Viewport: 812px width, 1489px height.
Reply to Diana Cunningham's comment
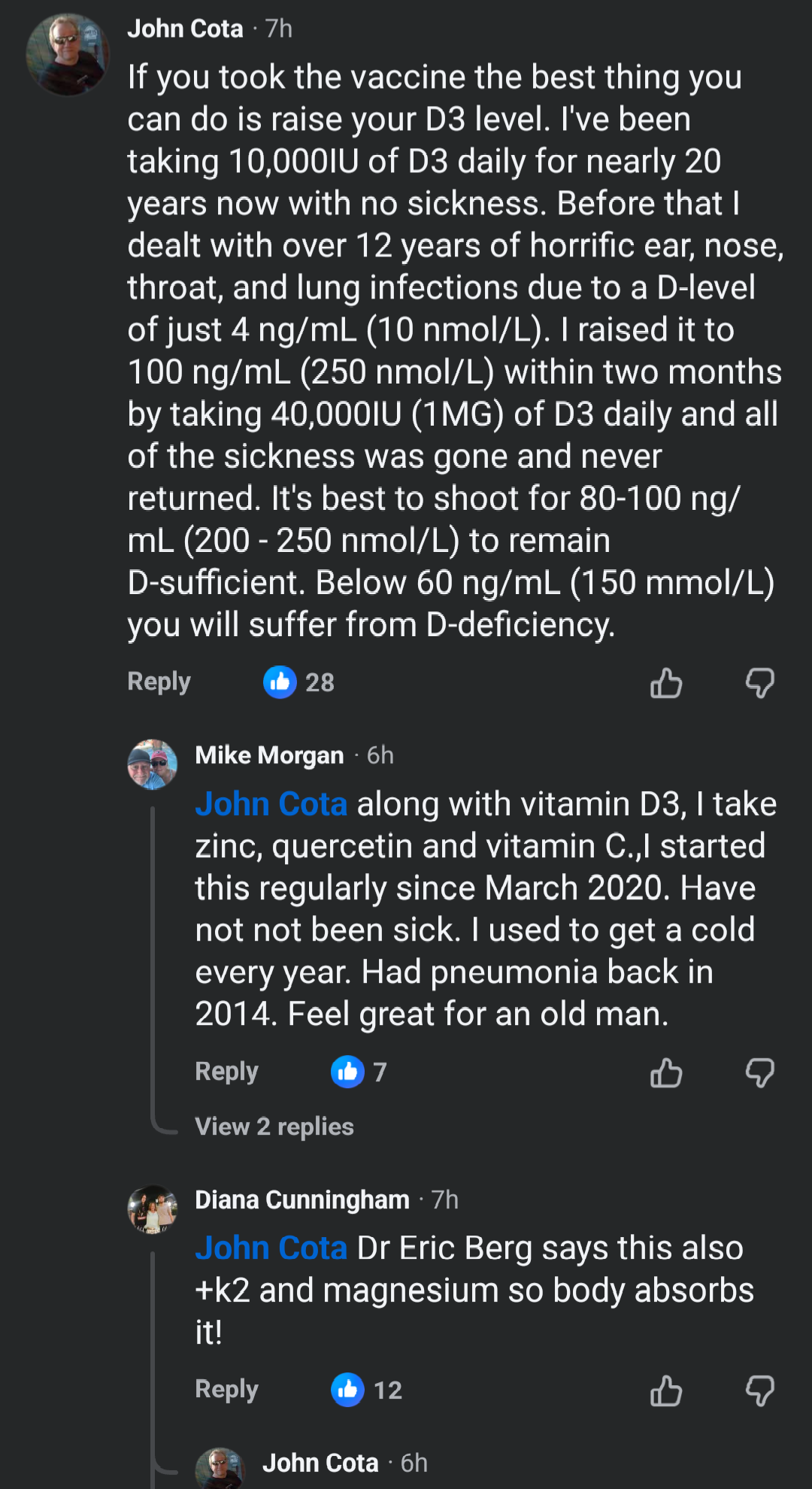226,1388
